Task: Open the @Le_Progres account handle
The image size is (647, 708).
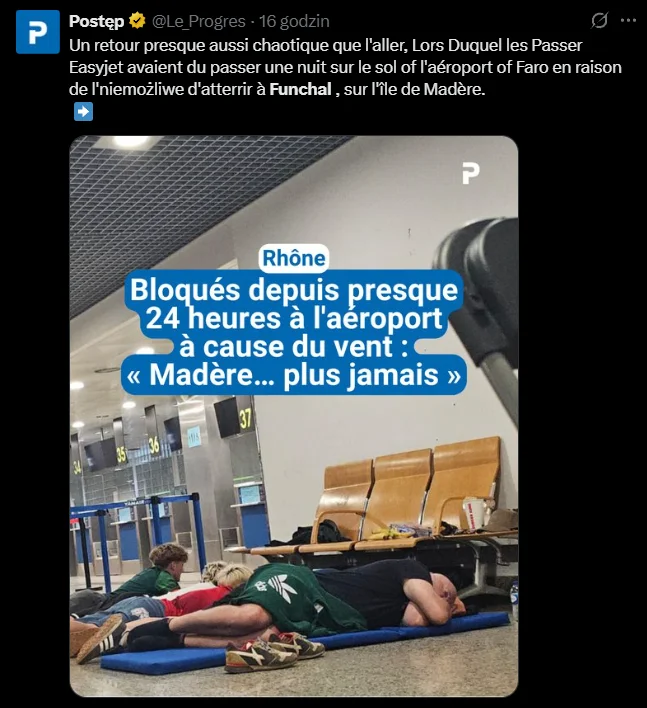Action: click(x=200, y=21)
